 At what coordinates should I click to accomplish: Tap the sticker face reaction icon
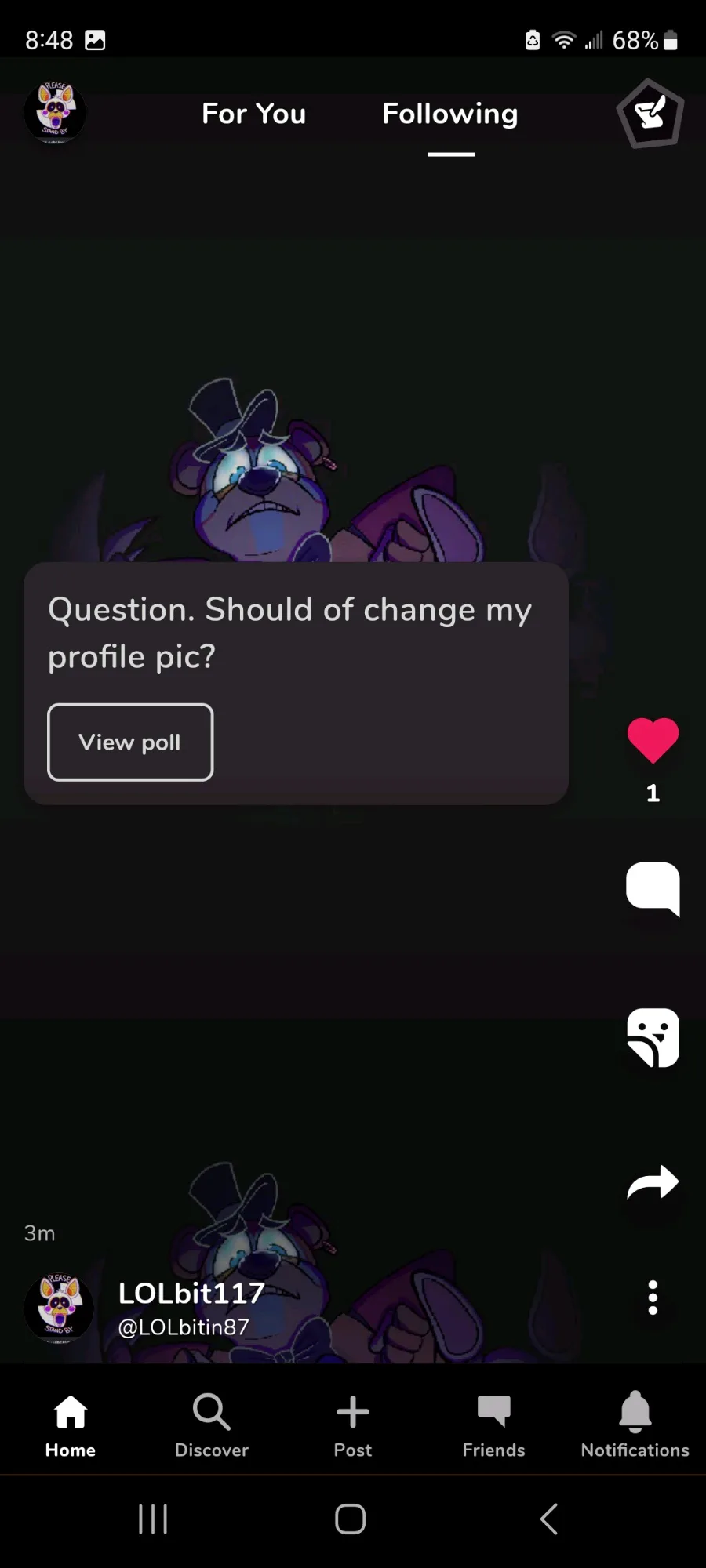tap(653, 1037)
